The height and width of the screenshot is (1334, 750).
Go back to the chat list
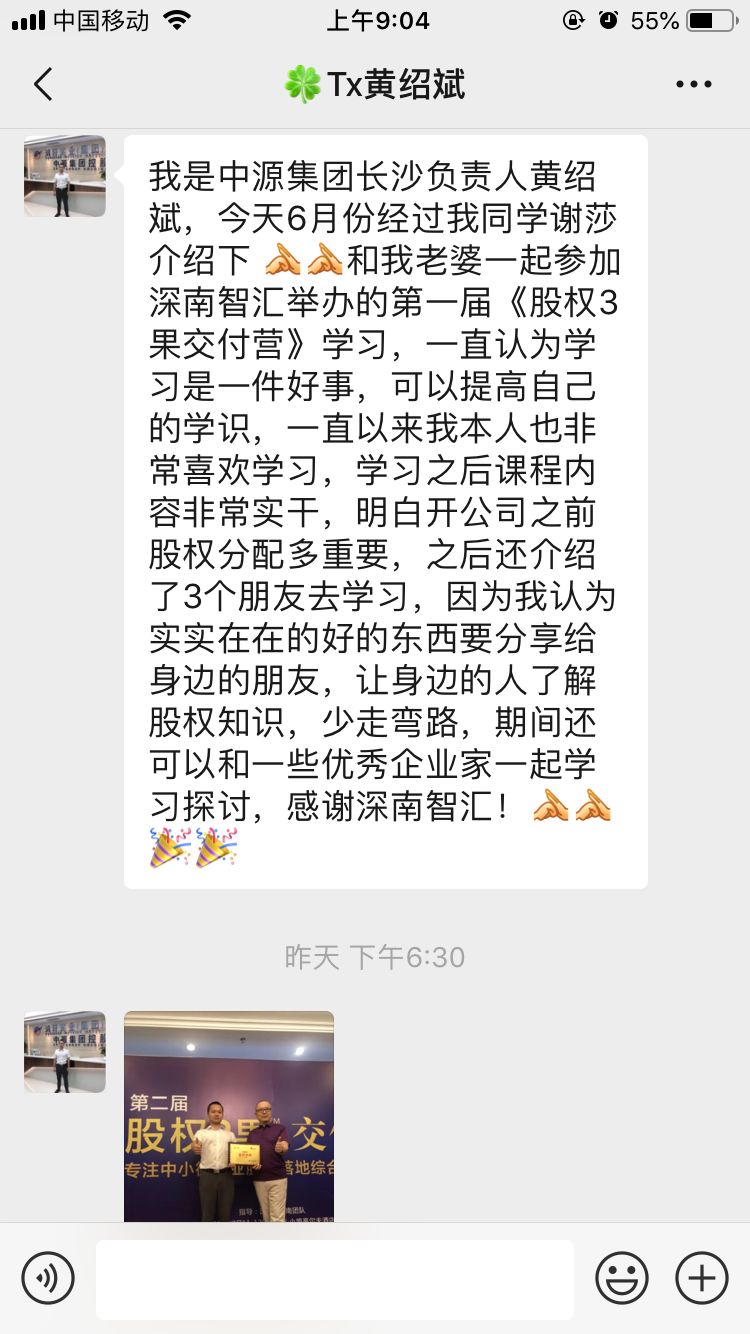tap(43, 85)
